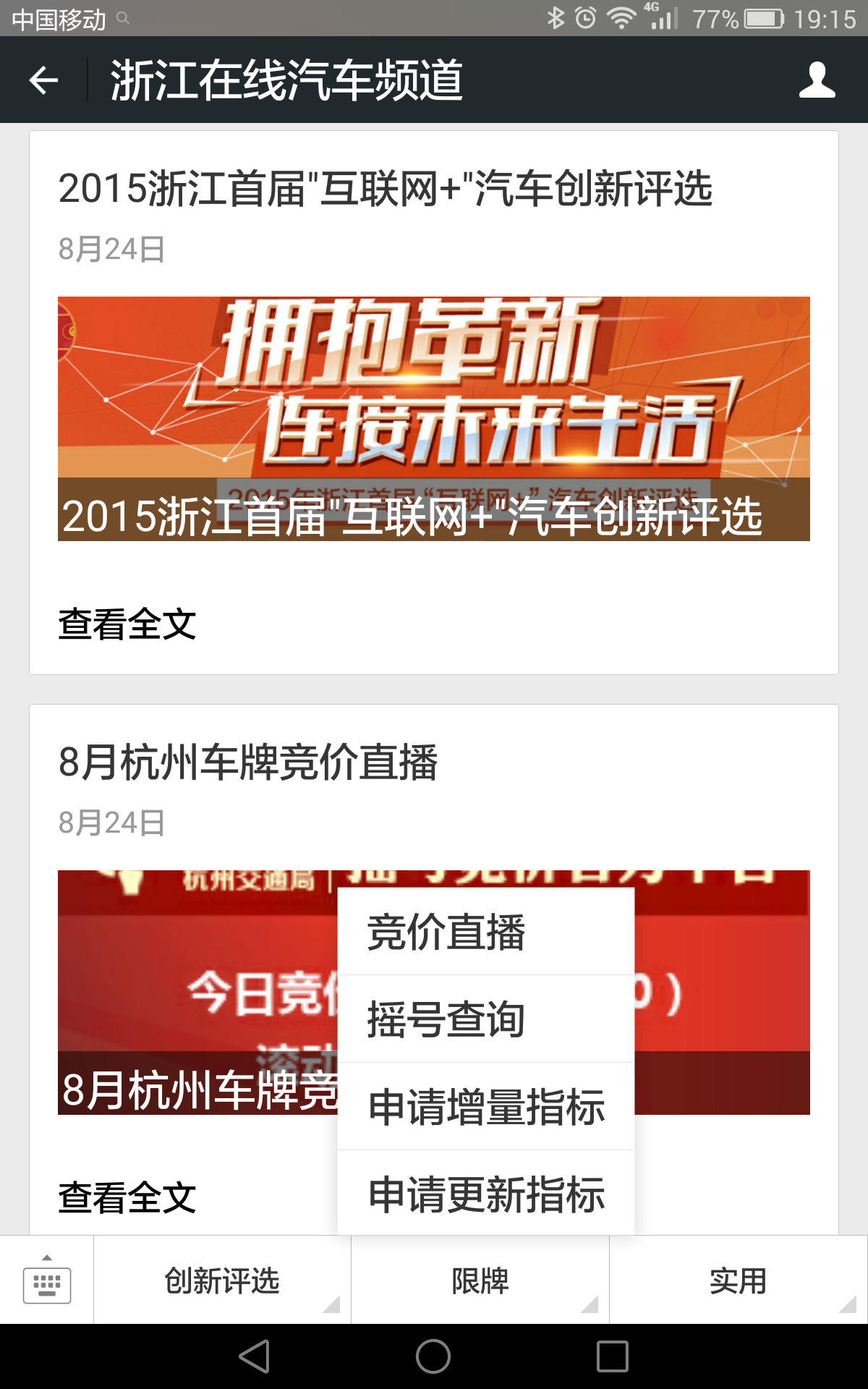Tap 查看全文 under the 创新评选 article
The width and height of the screenshot is (868, 1389).
[x=127, y=624]
